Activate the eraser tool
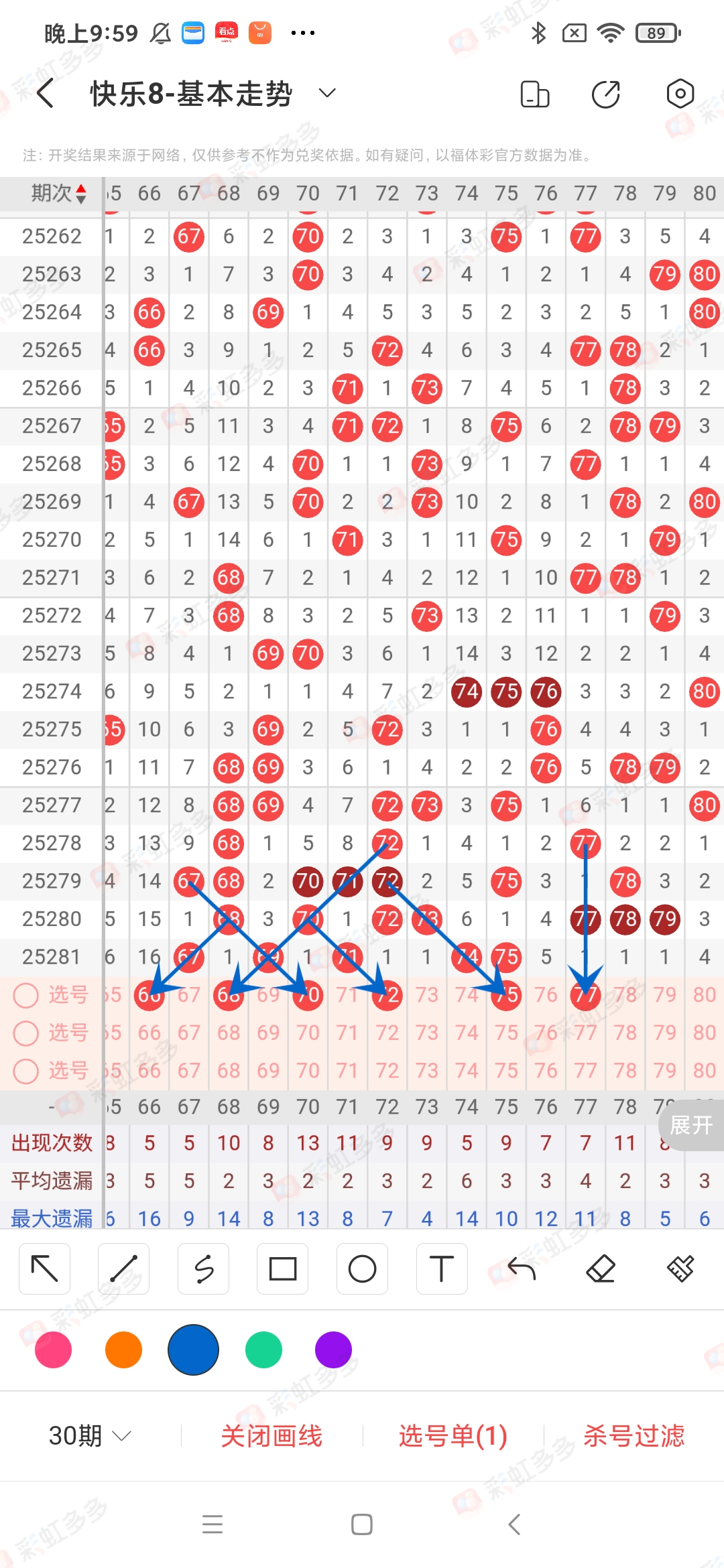 click(601, 1268)
